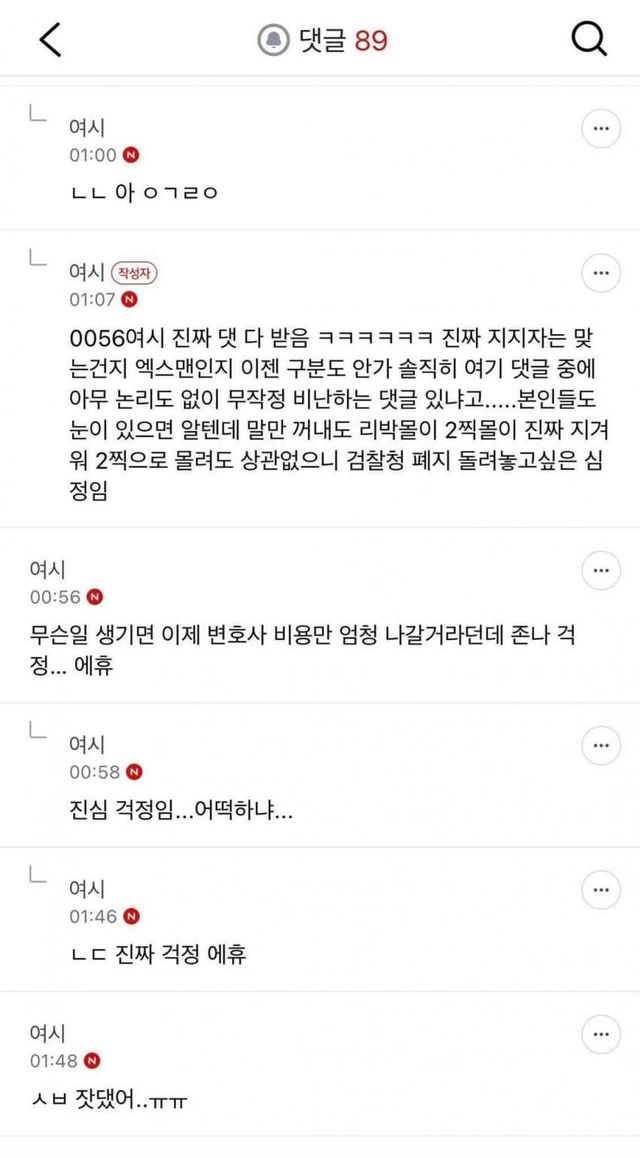
Task: Open the overflow menu on the 00:56 comment
Action: (x=601, y=571)
